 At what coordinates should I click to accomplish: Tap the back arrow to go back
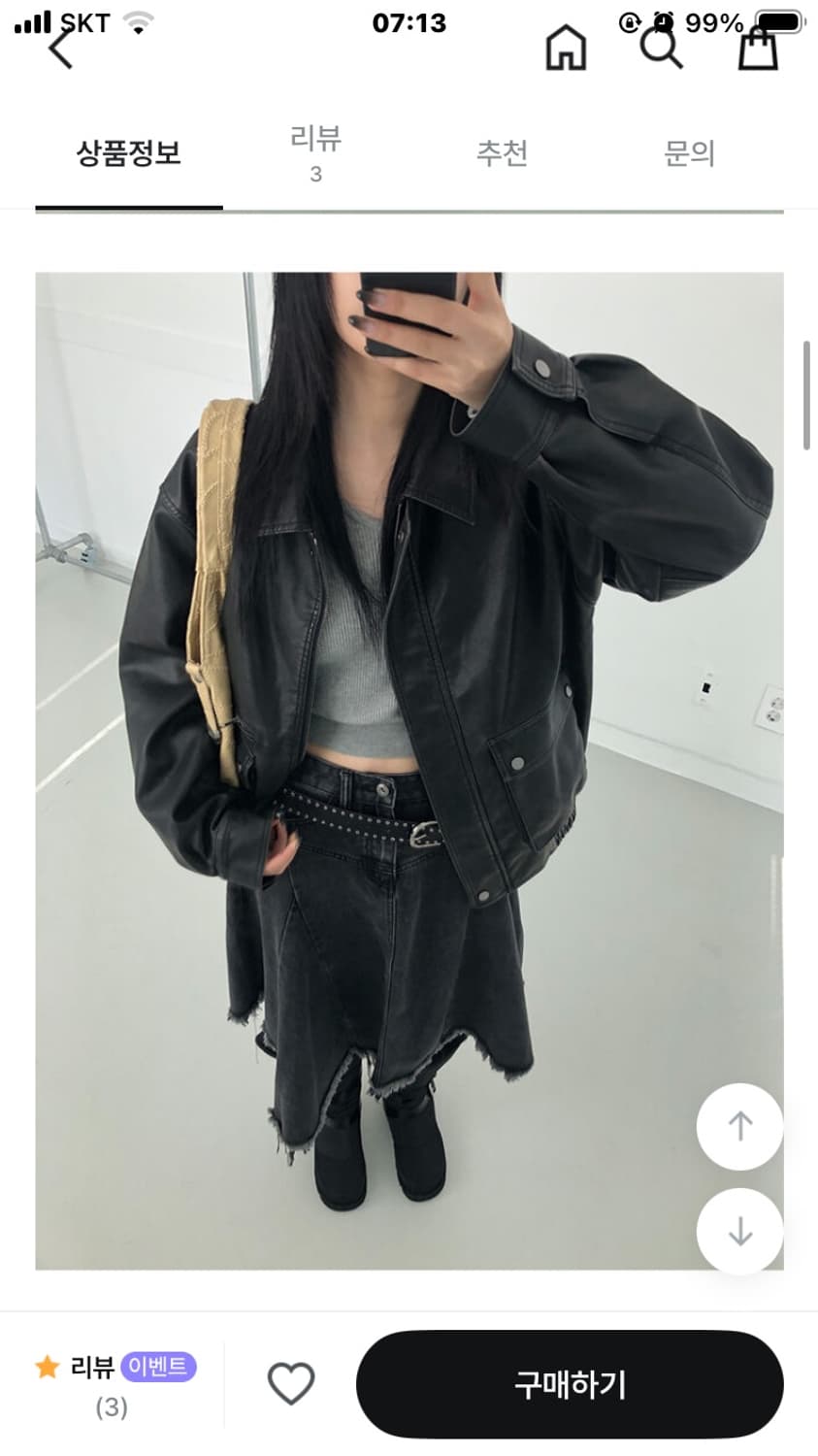coord(60,49)
